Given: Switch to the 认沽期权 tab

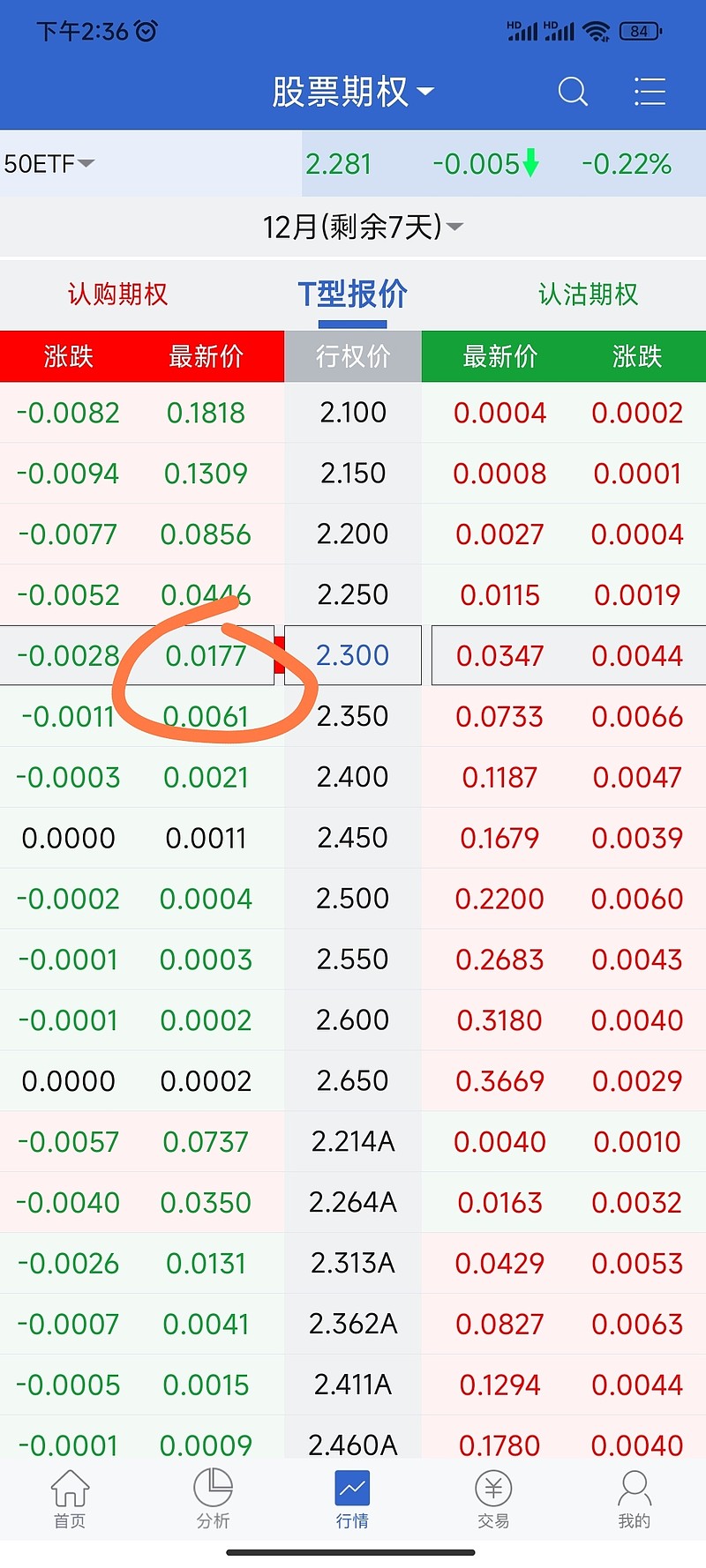Looking at the screenshot, I should point(589,294).
